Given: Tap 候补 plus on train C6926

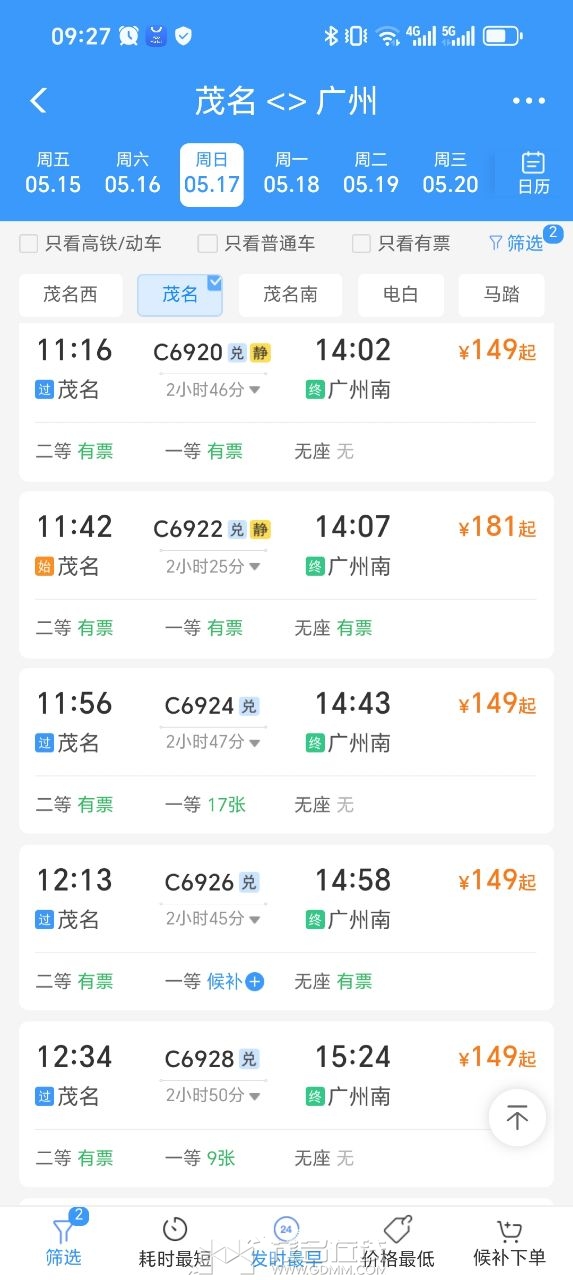Looking at the screenshot, I should tap(235, 982).
